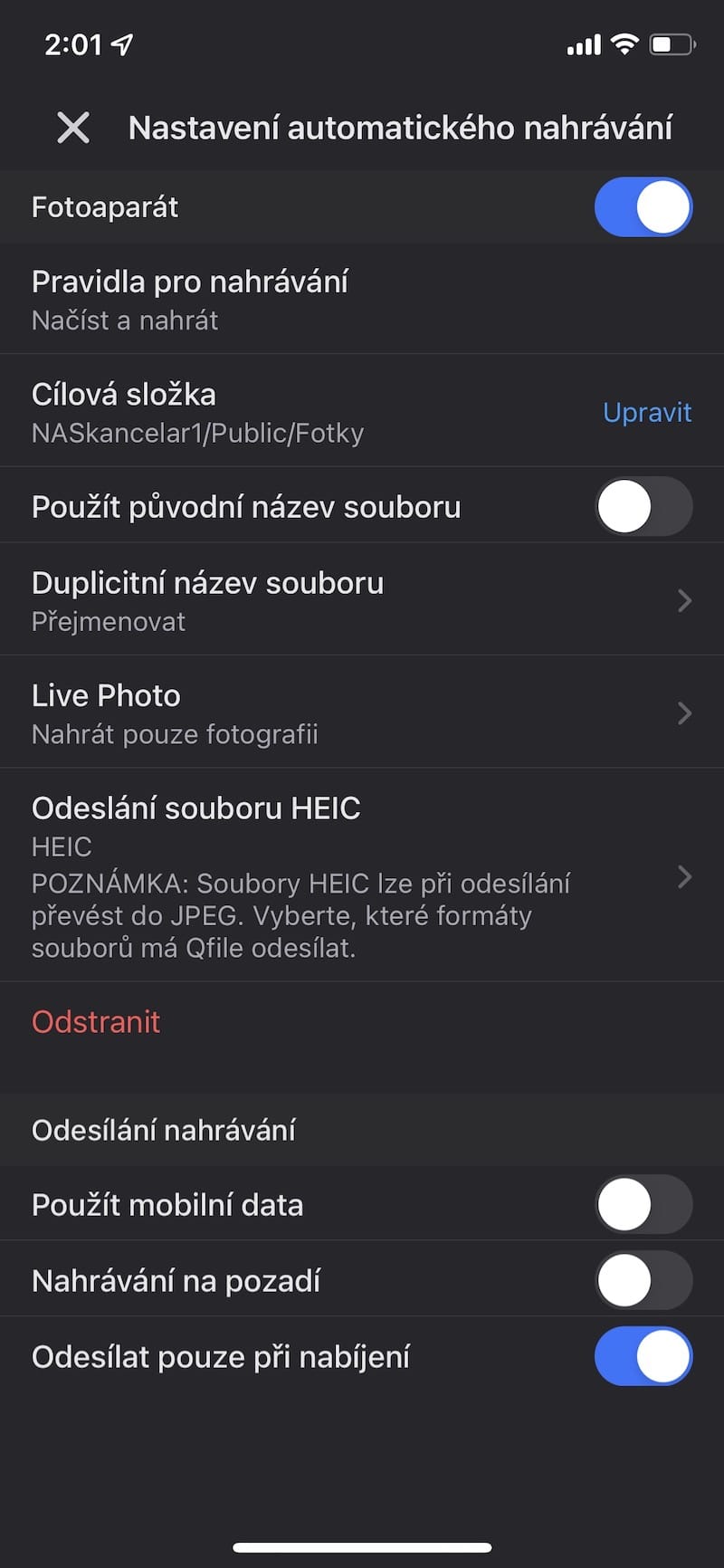
Task: Enable Použít mobilní data
Action: (643, 1205)
